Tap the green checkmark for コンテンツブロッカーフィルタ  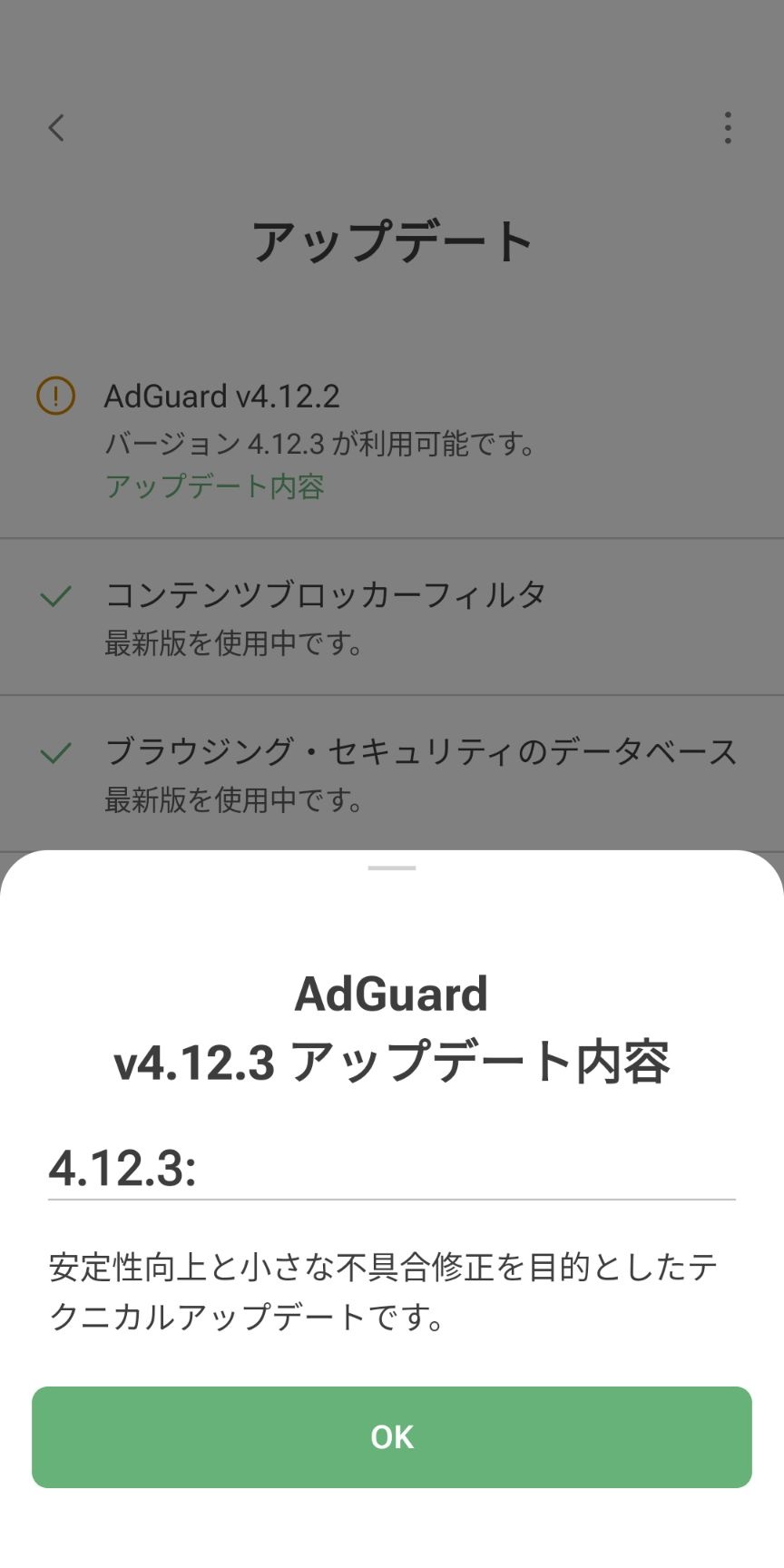click(x=56, y=594)
